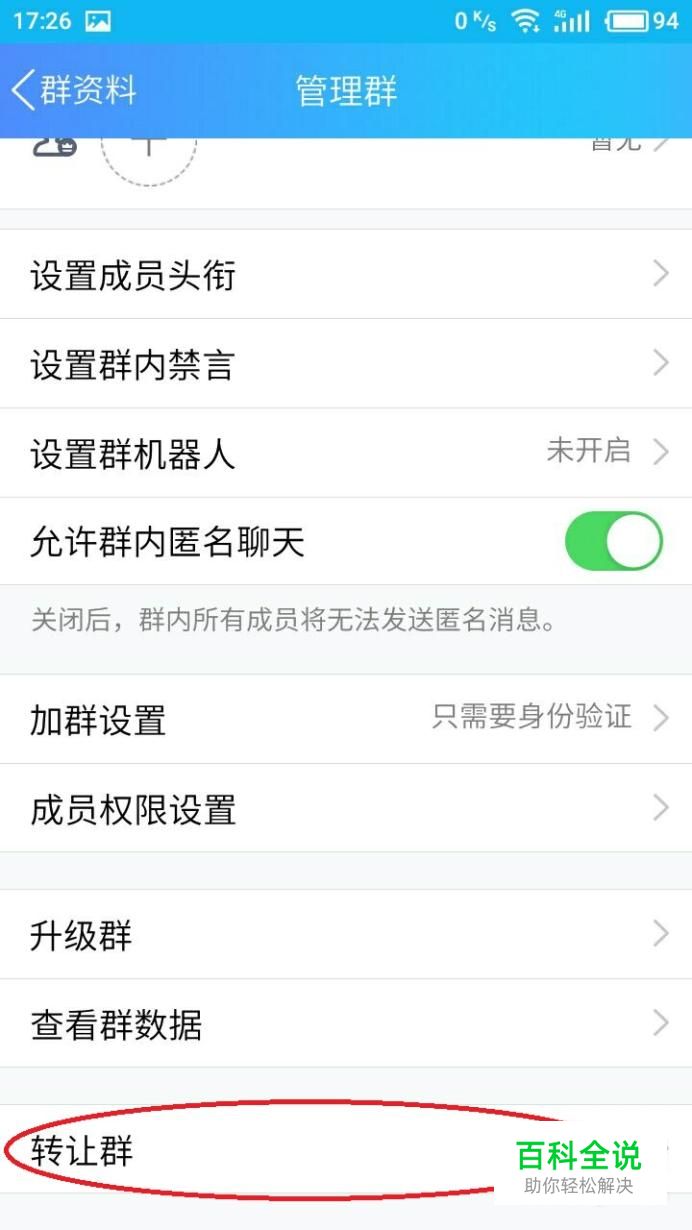Open 加群设置
Screen dimensions: 692x1230
click(x=346, y=719)
